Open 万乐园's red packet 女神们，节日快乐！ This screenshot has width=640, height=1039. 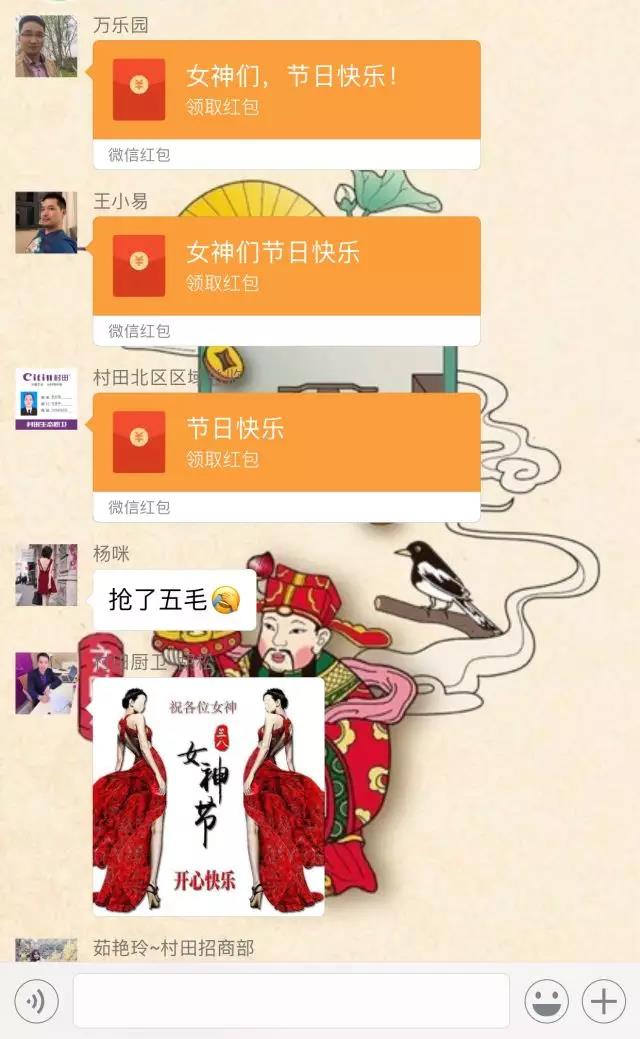click(x=286, y=90)
